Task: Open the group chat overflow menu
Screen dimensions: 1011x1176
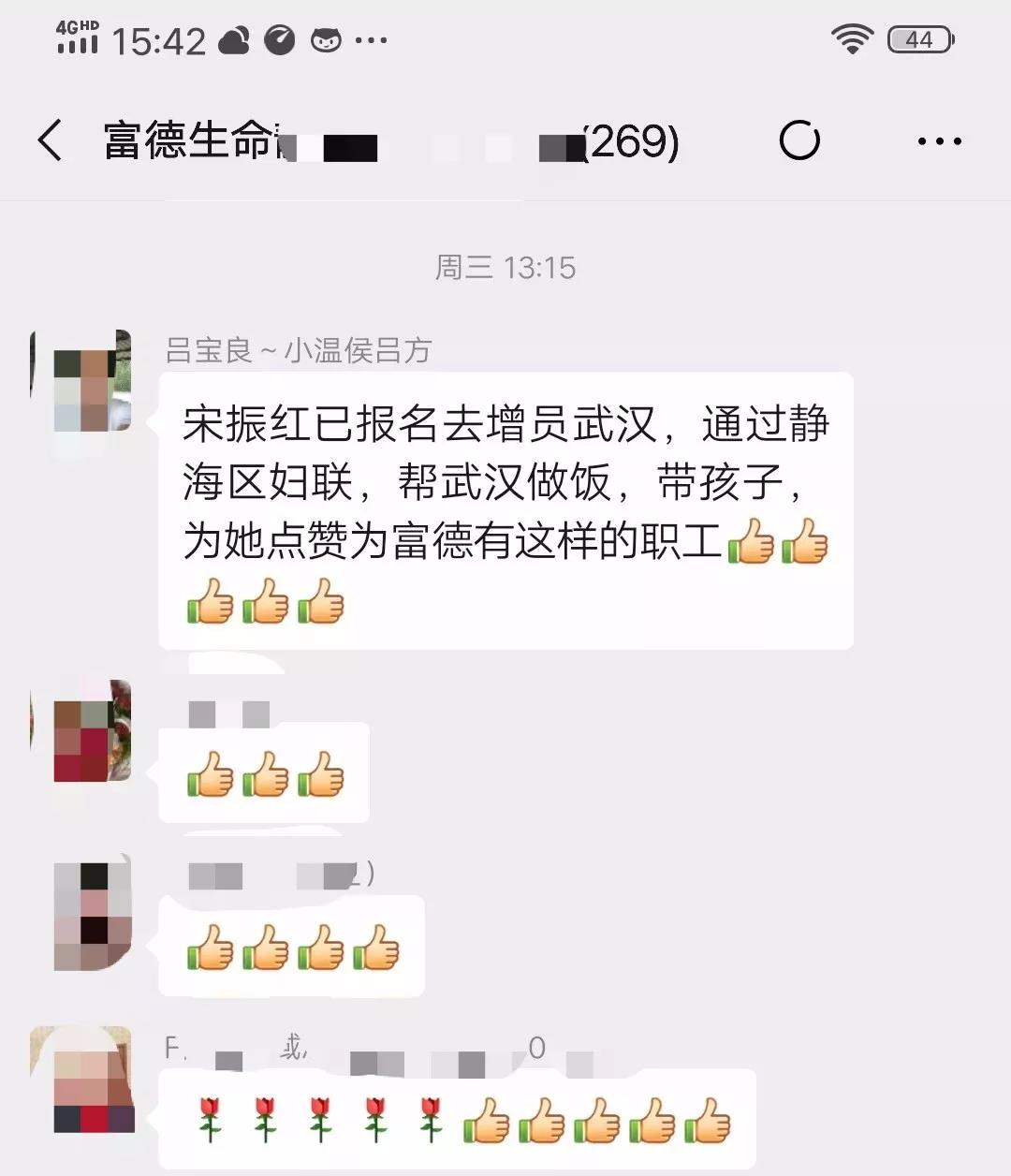Action: (x=939, y=141)
